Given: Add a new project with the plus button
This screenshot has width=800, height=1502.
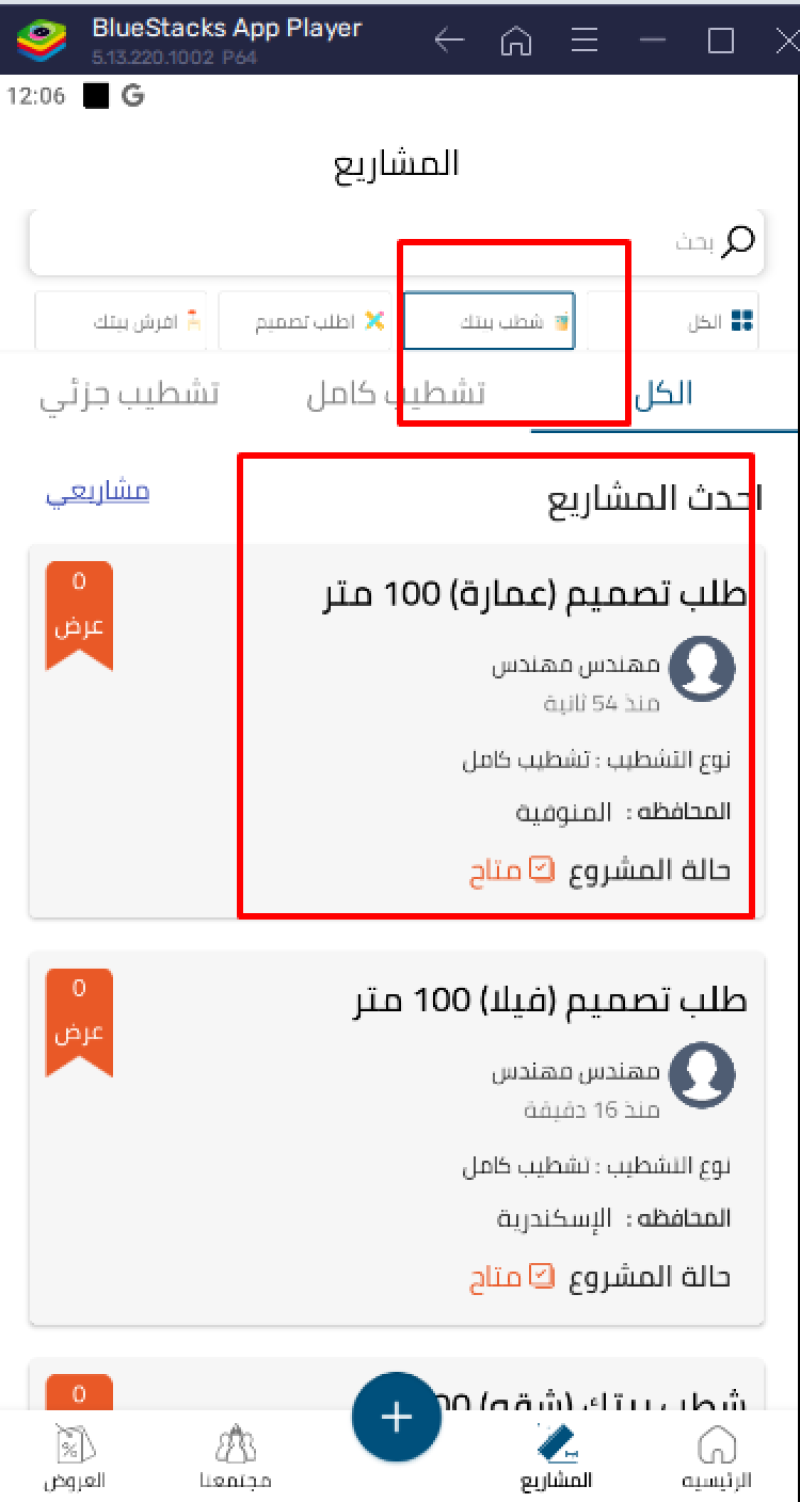Looking at the screenshot, I should [x=397, y=1417].
